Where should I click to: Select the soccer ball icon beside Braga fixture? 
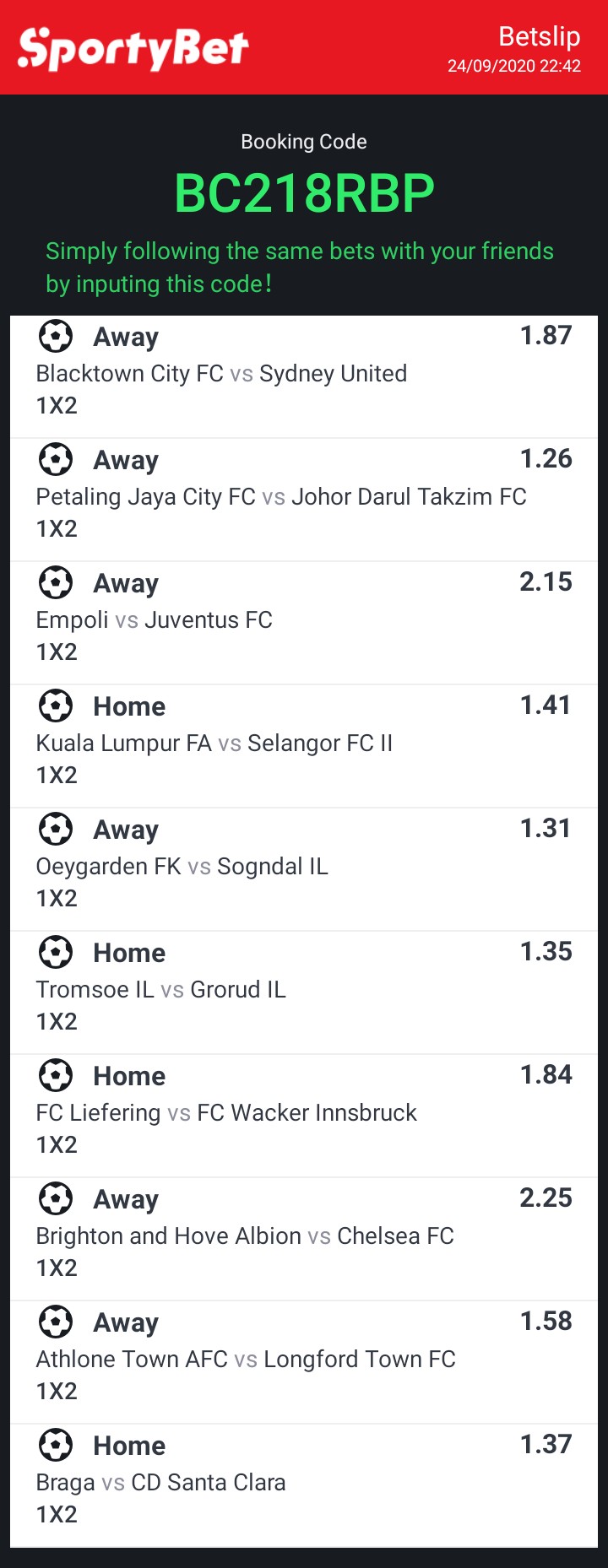coord(56,1445)
